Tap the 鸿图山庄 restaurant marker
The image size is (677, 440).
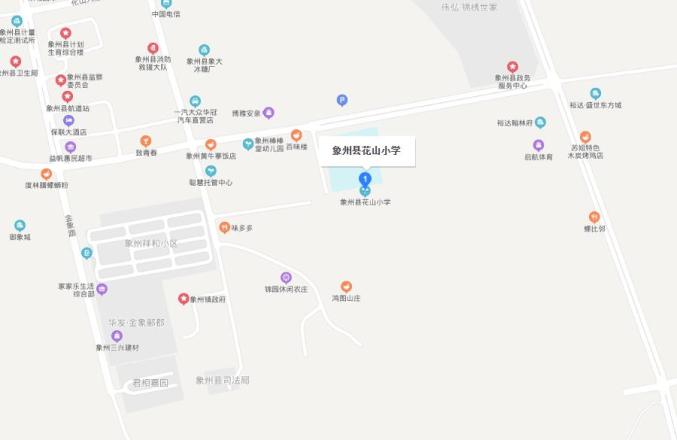pos(346,287)
